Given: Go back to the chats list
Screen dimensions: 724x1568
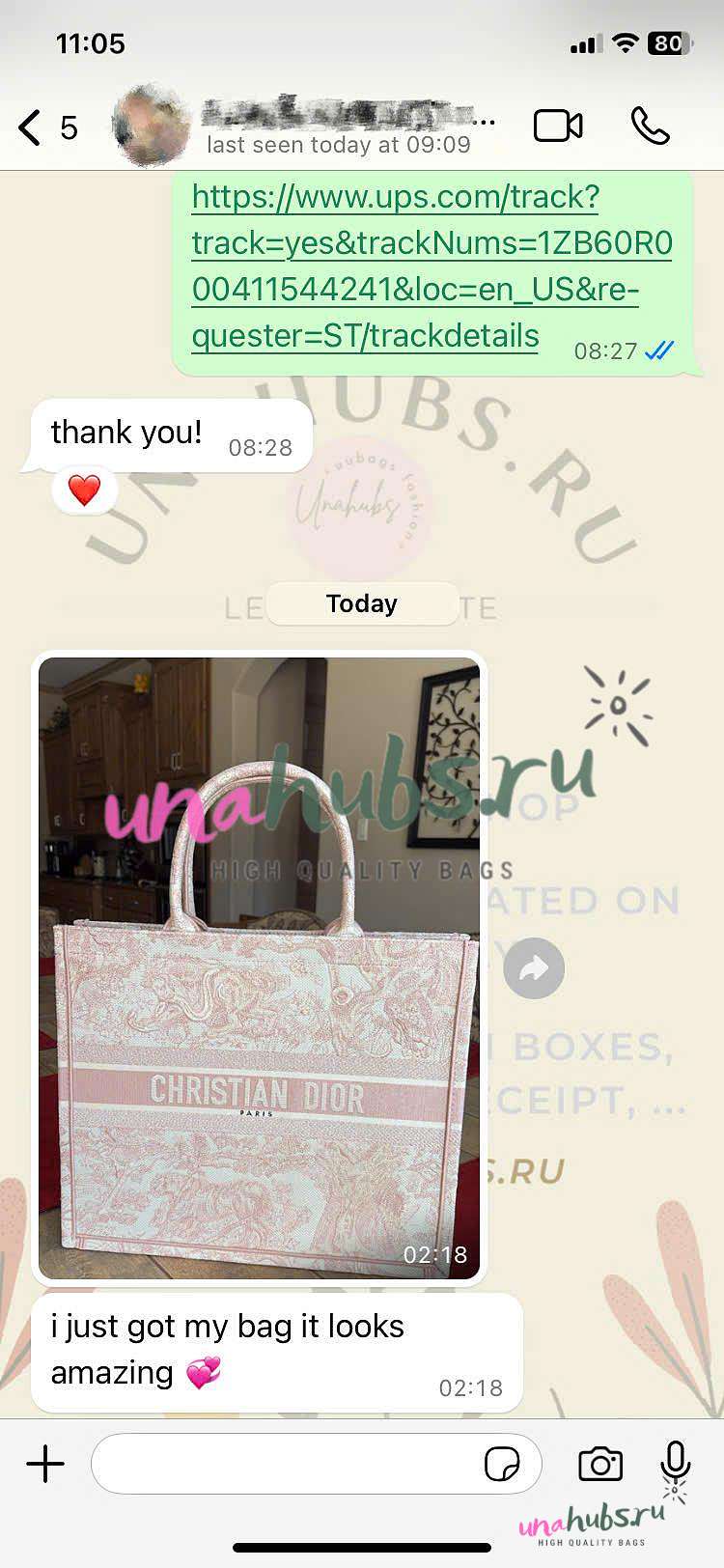Looking at the screenshot, I should 46,127.
